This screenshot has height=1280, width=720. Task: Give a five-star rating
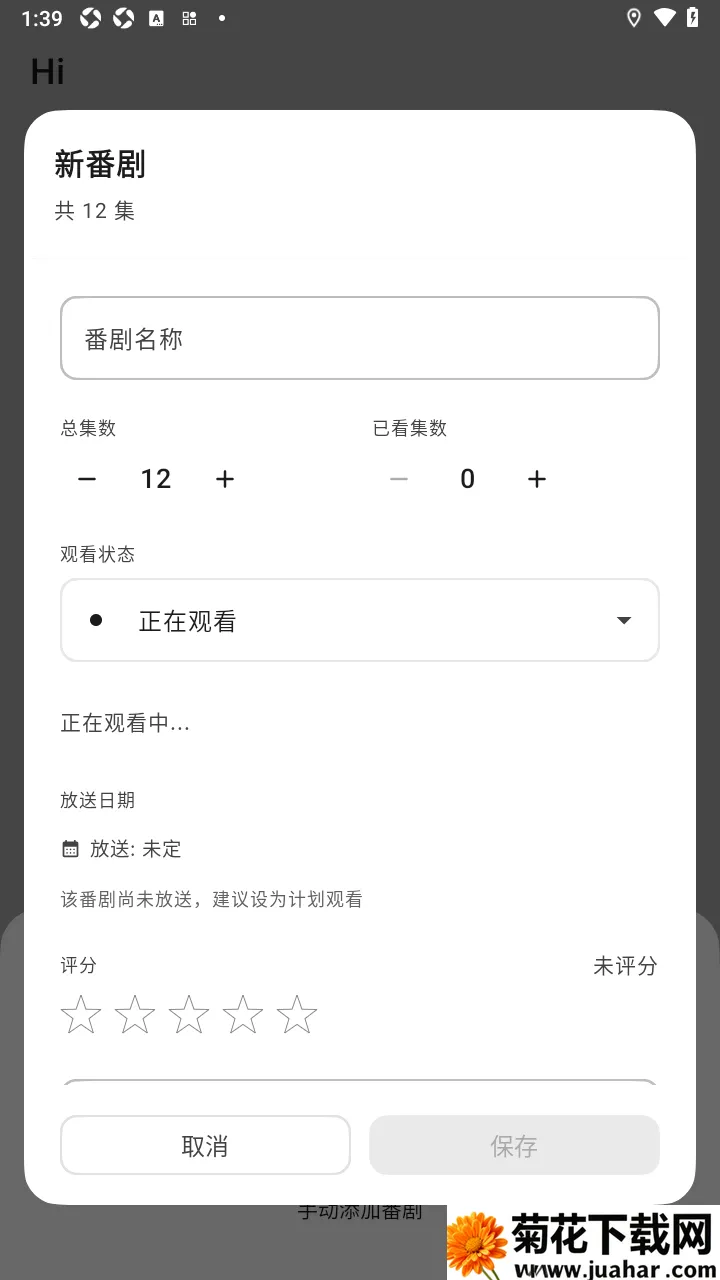[297, 1015]
